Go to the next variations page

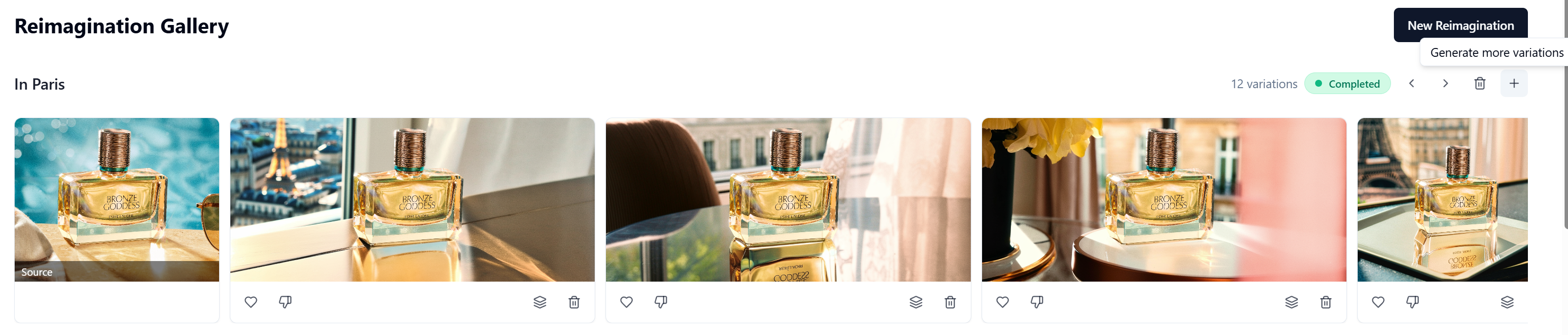(x=1445, y=83)
